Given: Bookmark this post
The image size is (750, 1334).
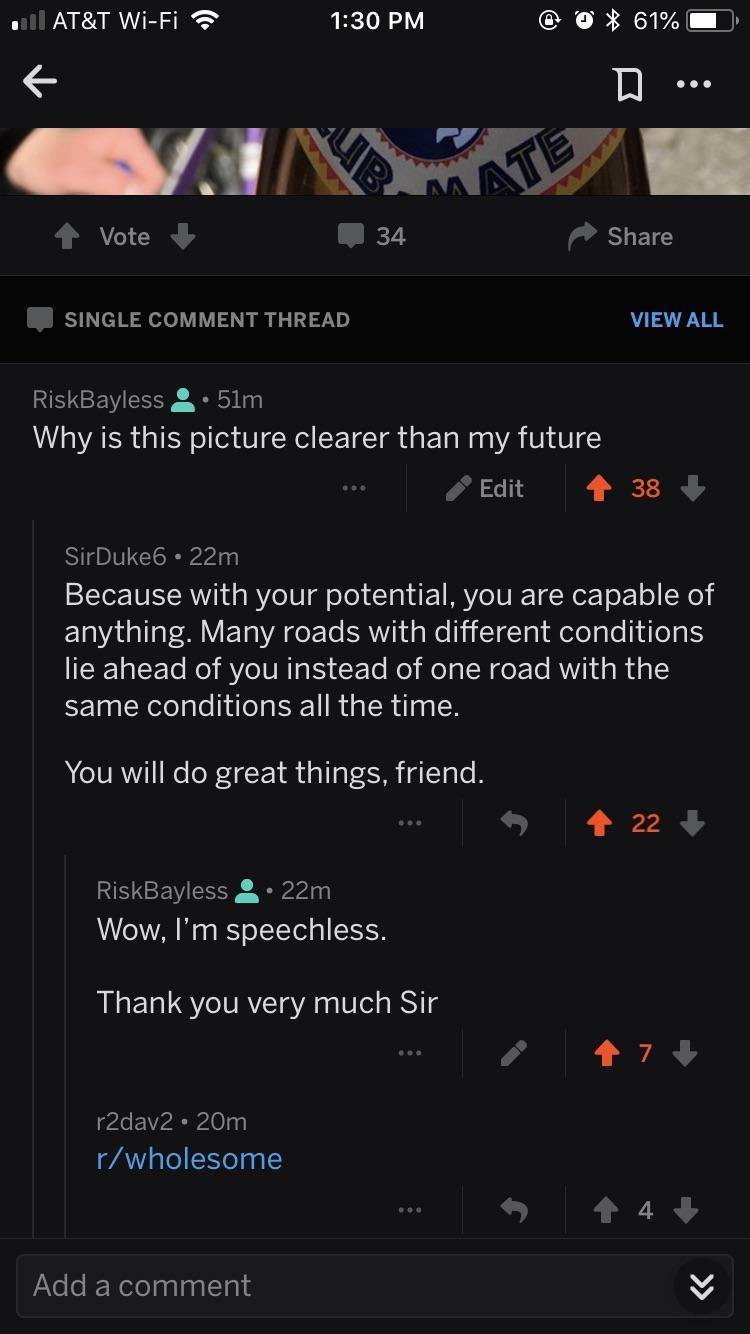Looking at the screenshot, I should click(x=628, y=85).
